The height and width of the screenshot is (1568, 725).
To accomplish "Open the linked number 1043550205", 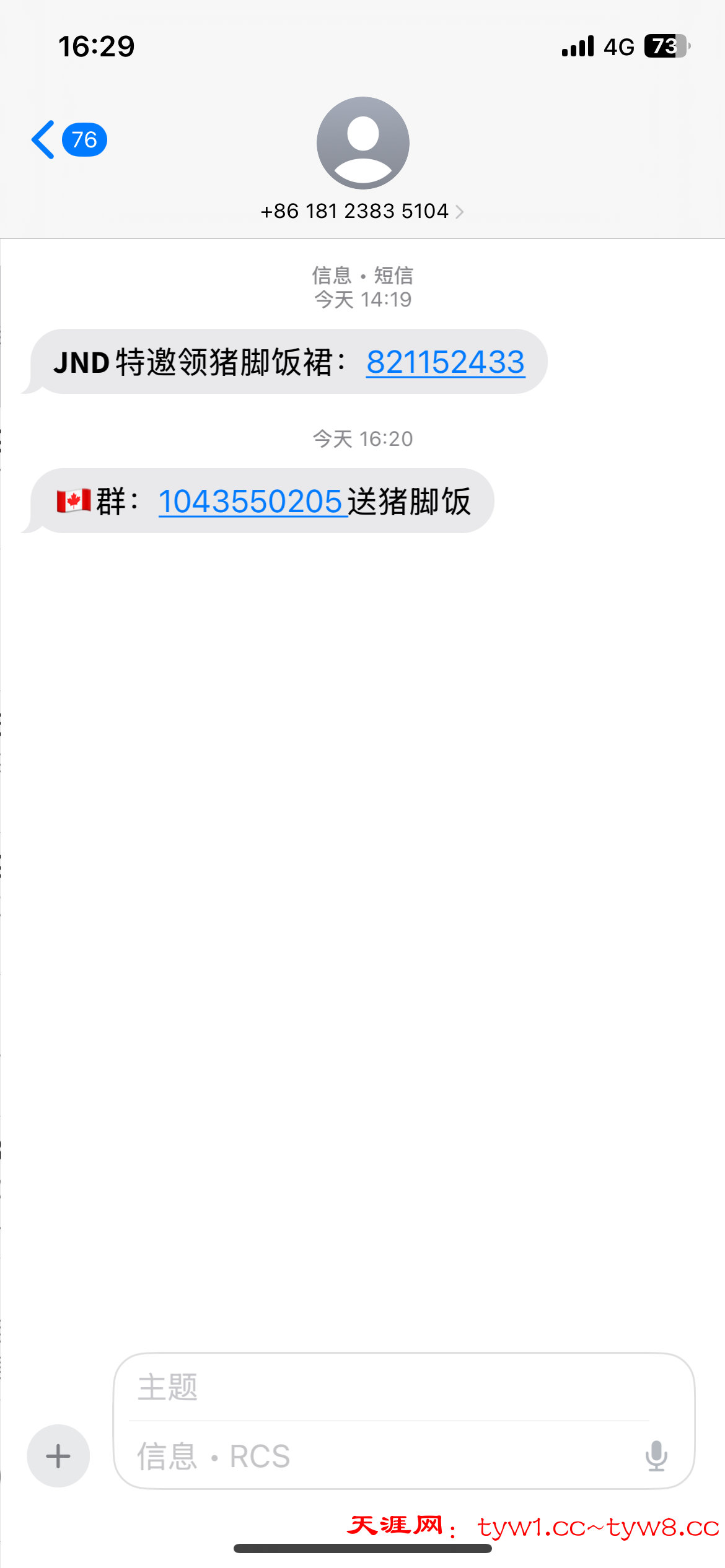I will (x=250, y=502).
